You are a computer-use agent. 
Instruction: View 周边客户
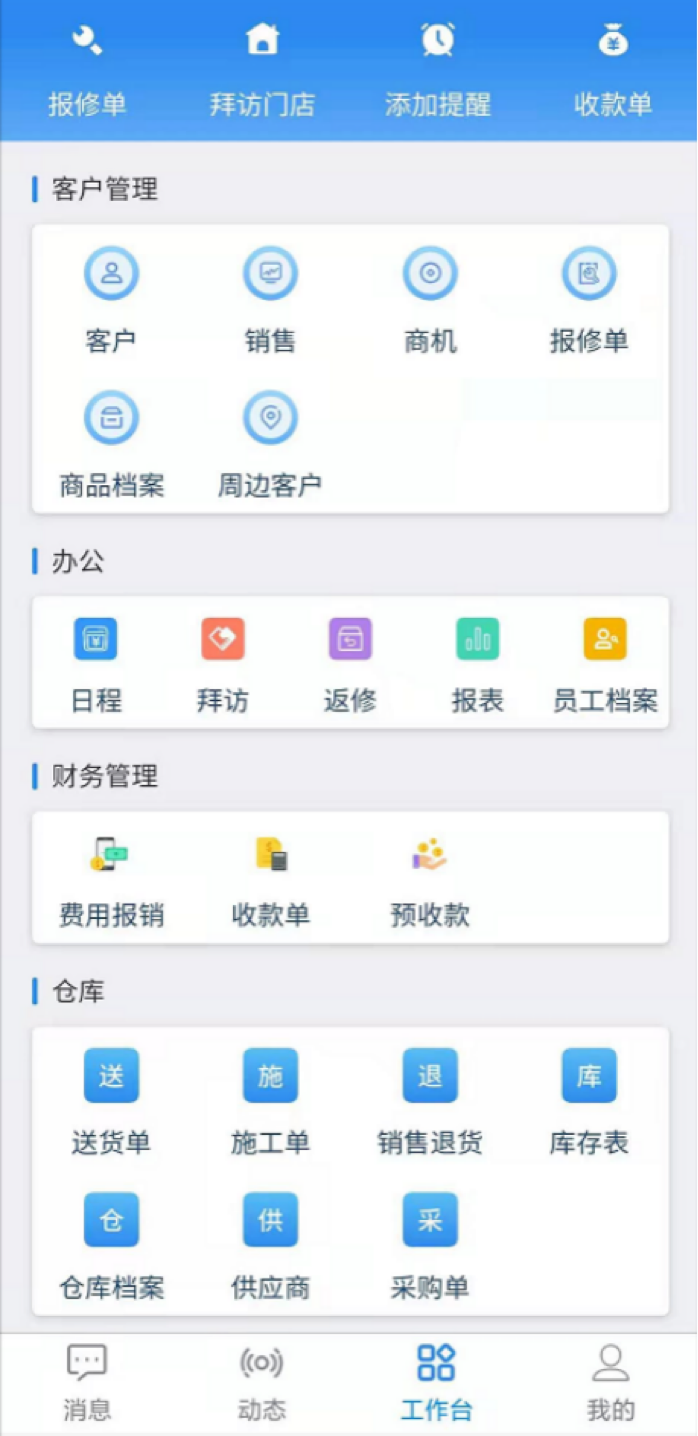coord(270,442)
